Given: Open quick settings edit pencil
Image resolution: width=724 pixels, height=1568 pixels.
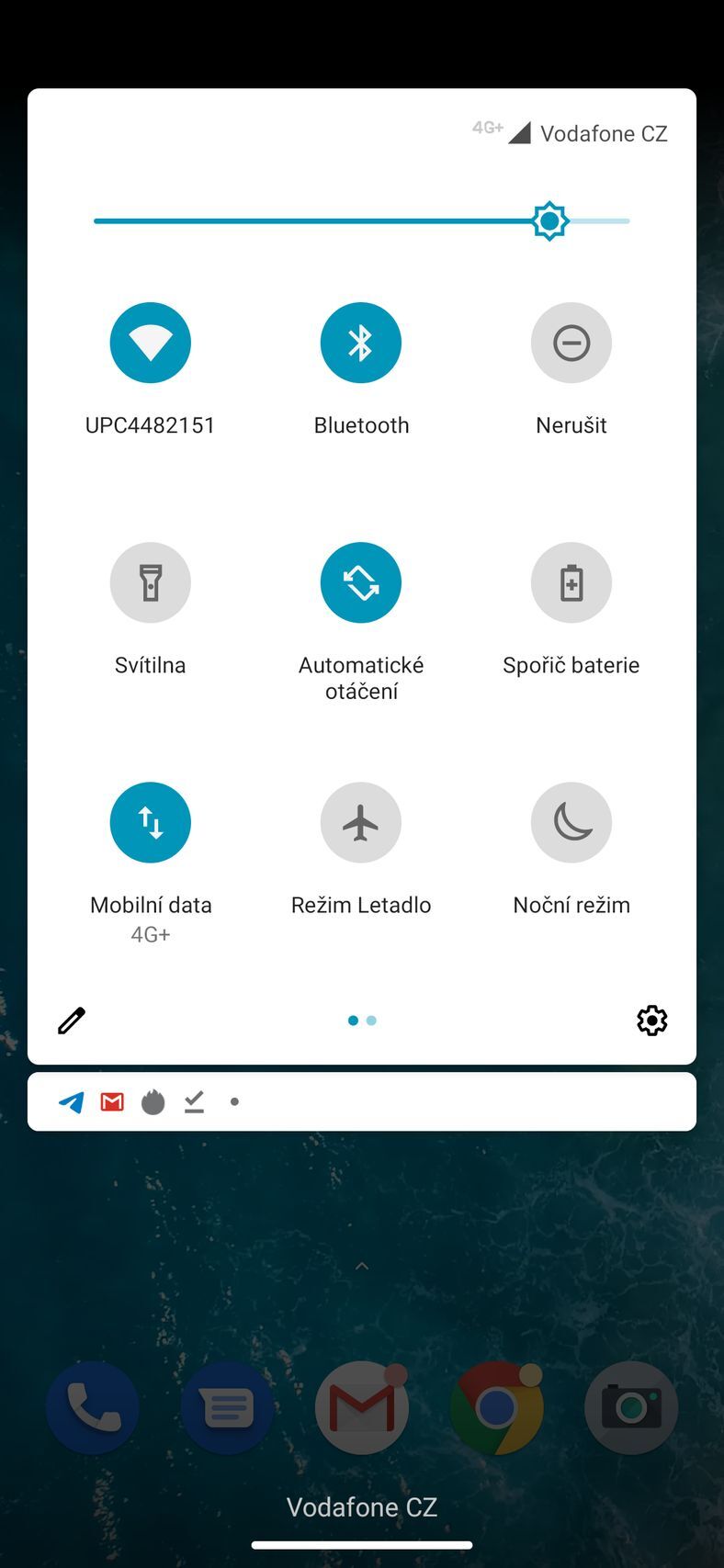Looking at the screenshot, I should [x=71, y=1020].
